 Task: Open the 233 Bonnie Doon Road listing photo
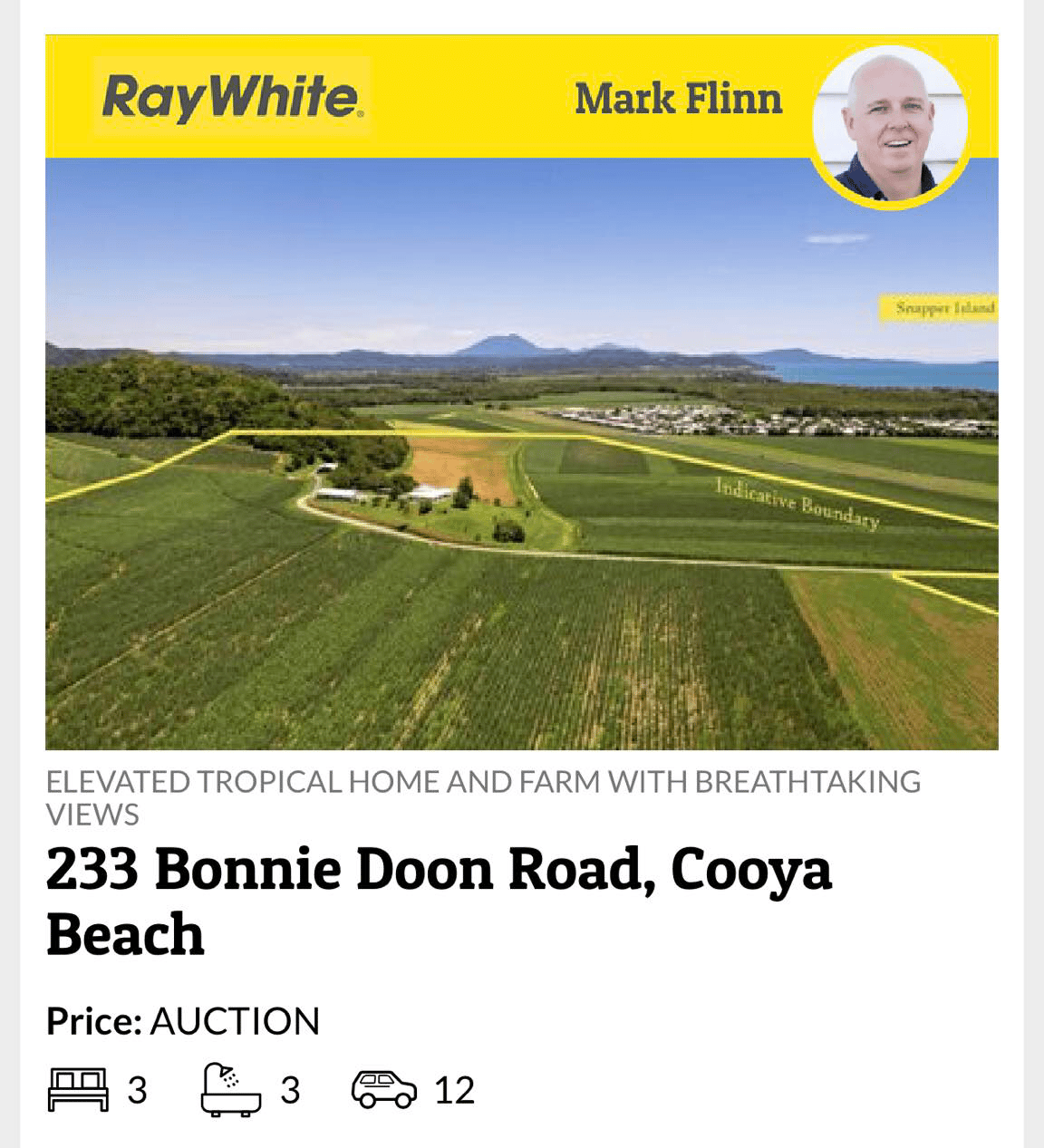521,453
